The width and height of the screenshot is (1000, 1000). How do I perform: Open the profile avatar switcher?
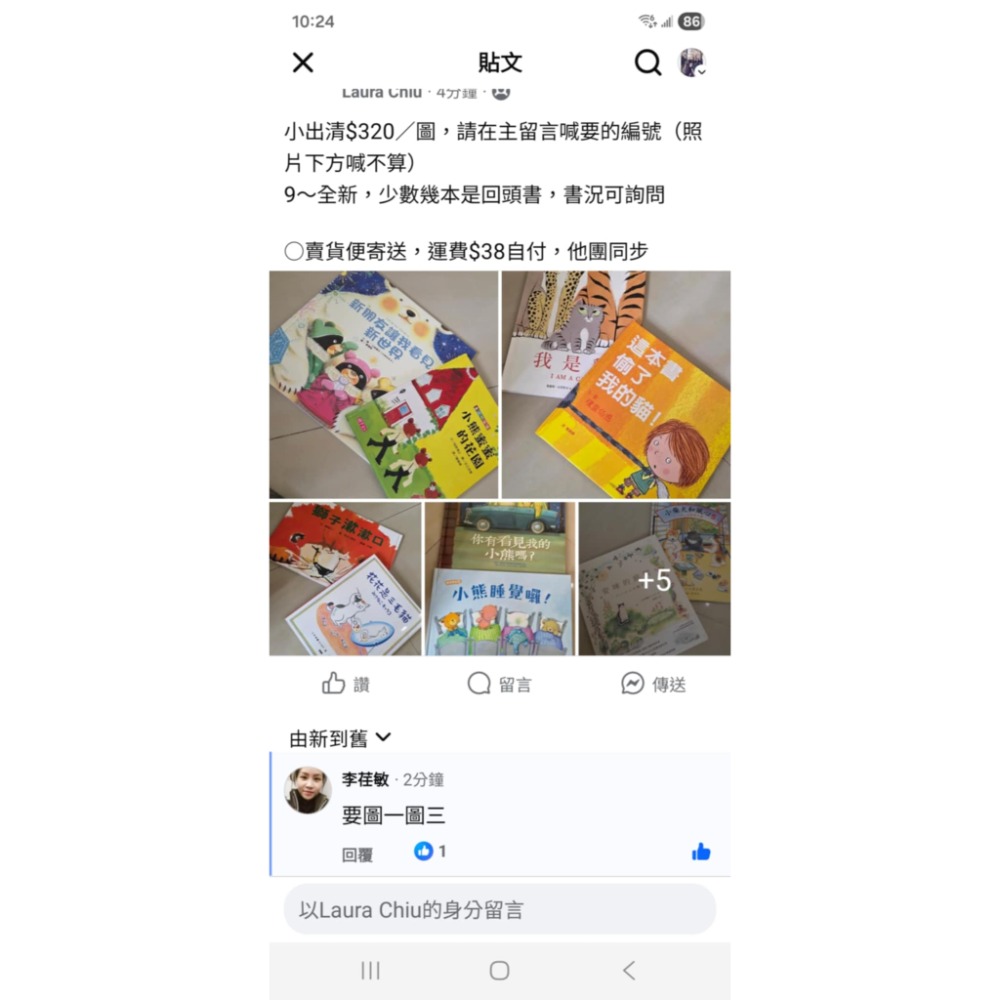point(692,63)
